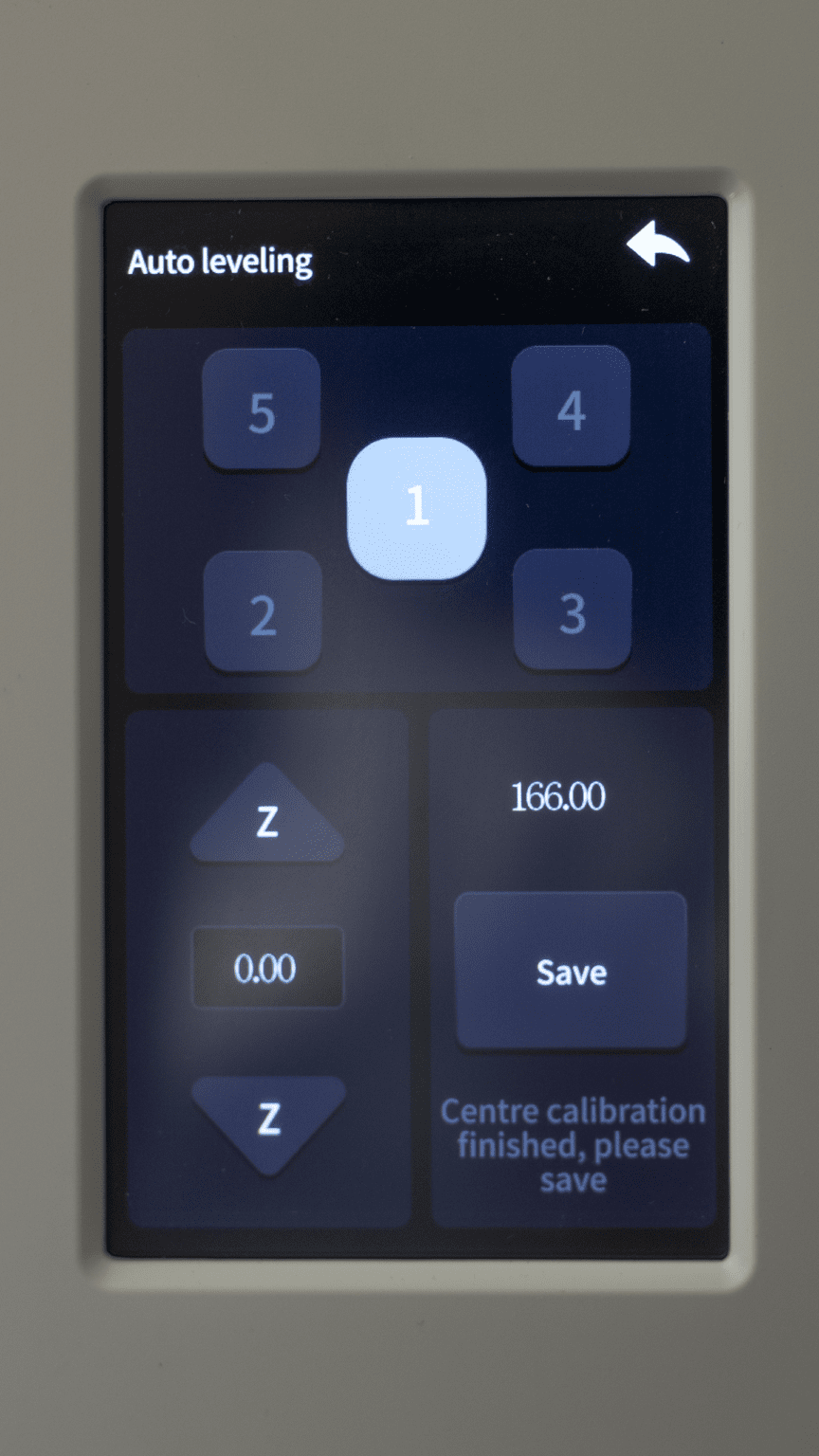819x1456 pixels.
Task: Select leveling point 4
Action: (571, 408)
